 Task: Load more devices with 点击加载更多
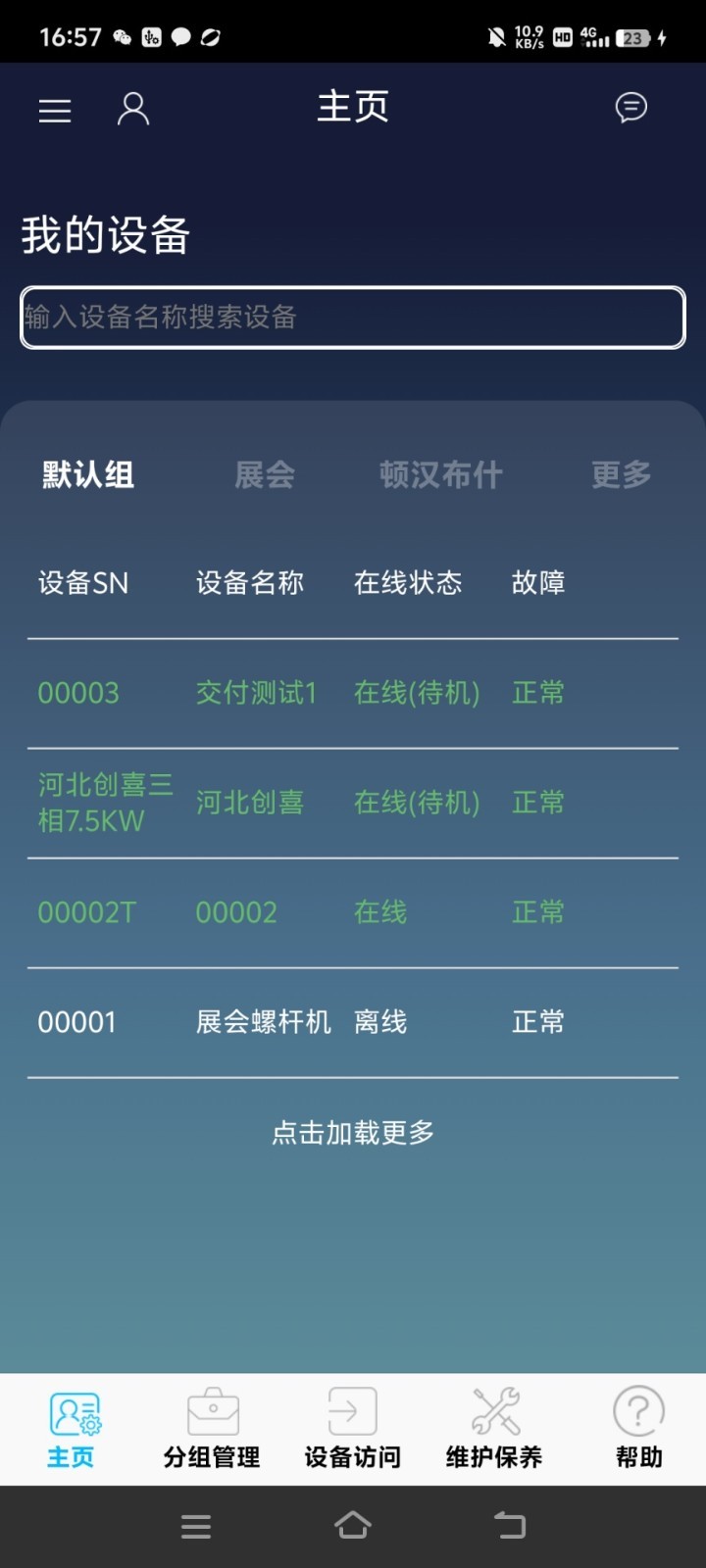(x=352, y=1132)
